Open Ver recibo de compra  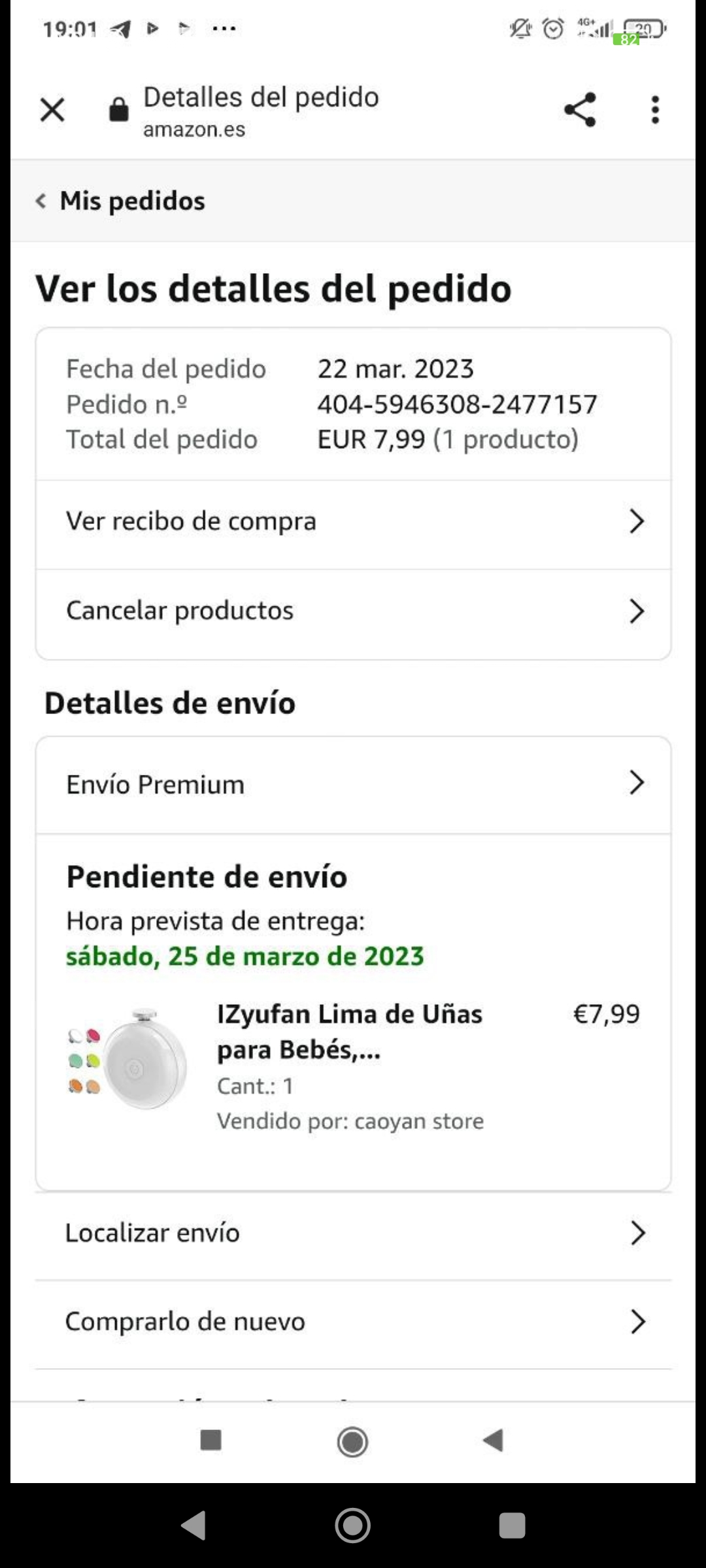353,522
